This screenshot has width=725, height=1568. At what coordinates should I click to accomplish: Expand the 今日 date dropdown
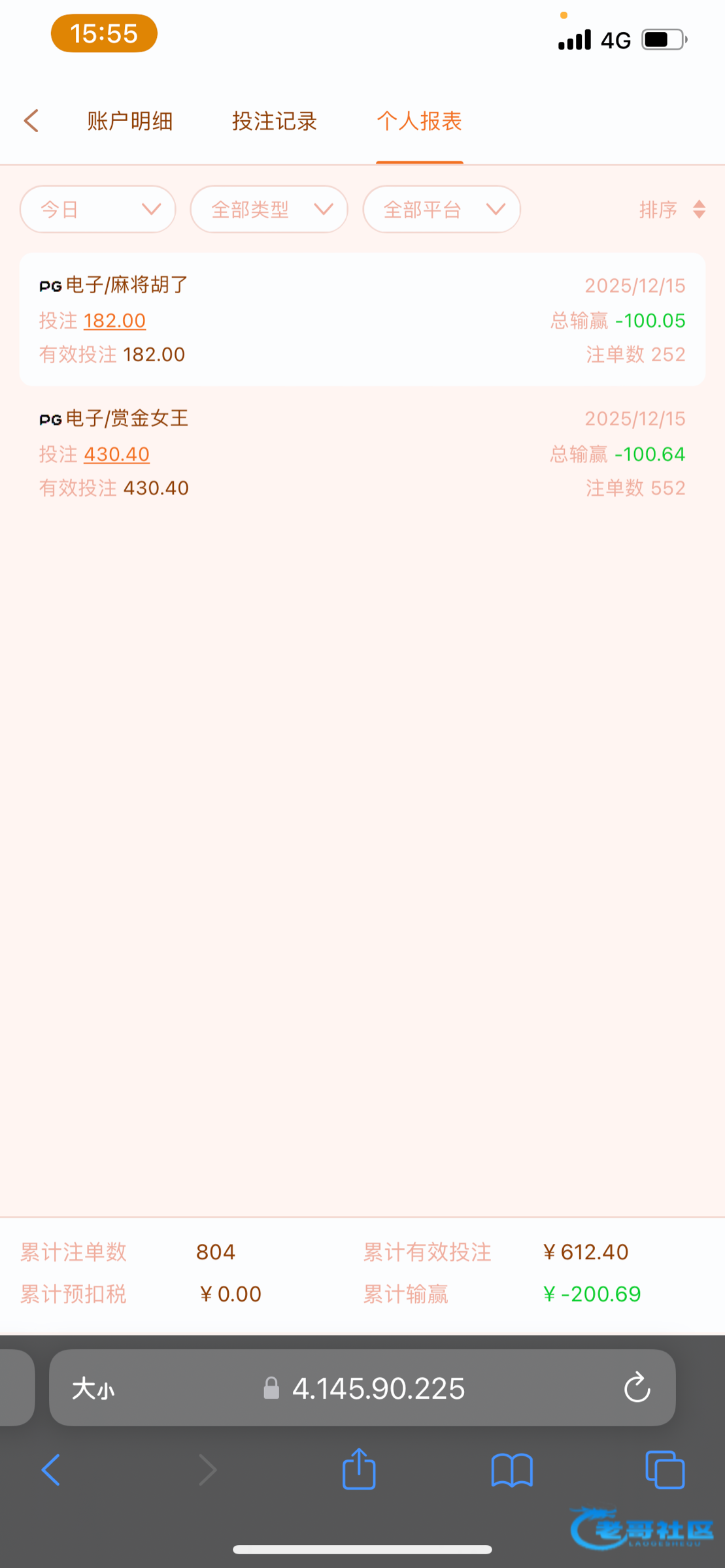[98, 210]
